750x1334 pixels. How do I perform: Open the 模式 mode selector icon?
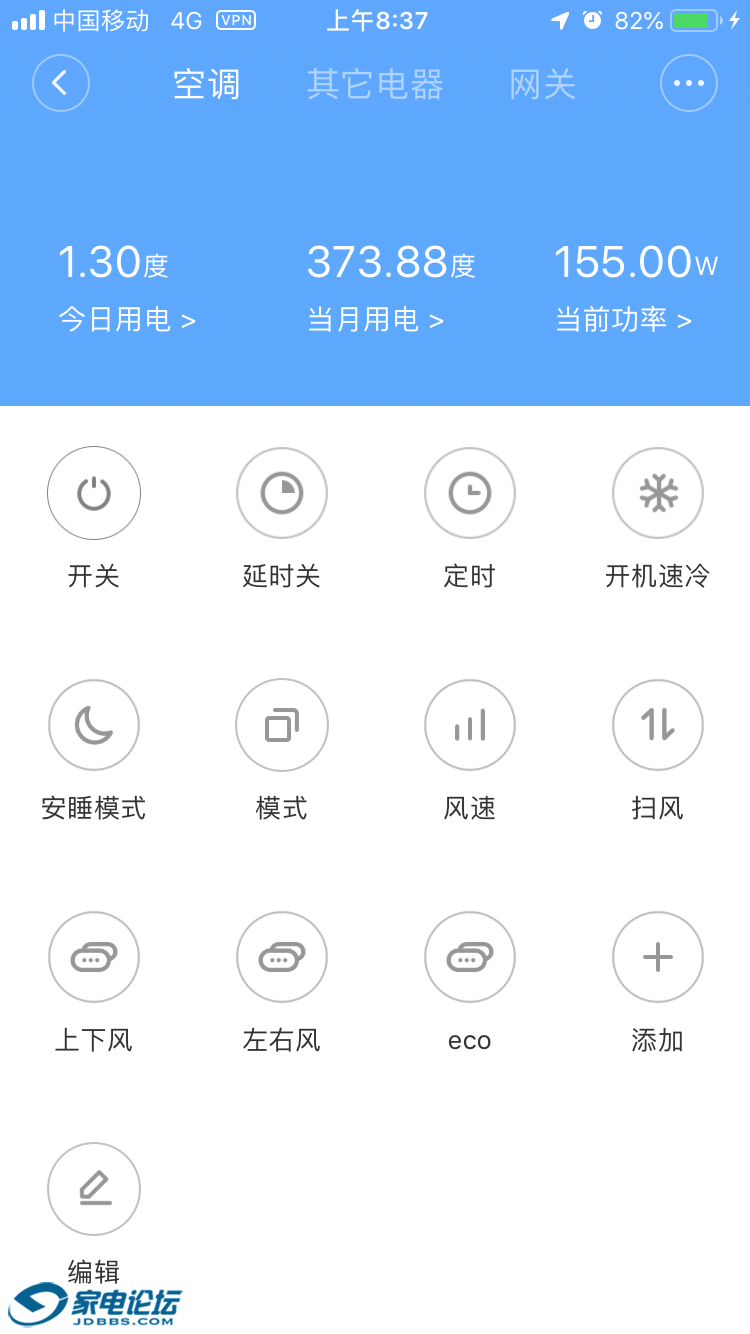point(282,725)
